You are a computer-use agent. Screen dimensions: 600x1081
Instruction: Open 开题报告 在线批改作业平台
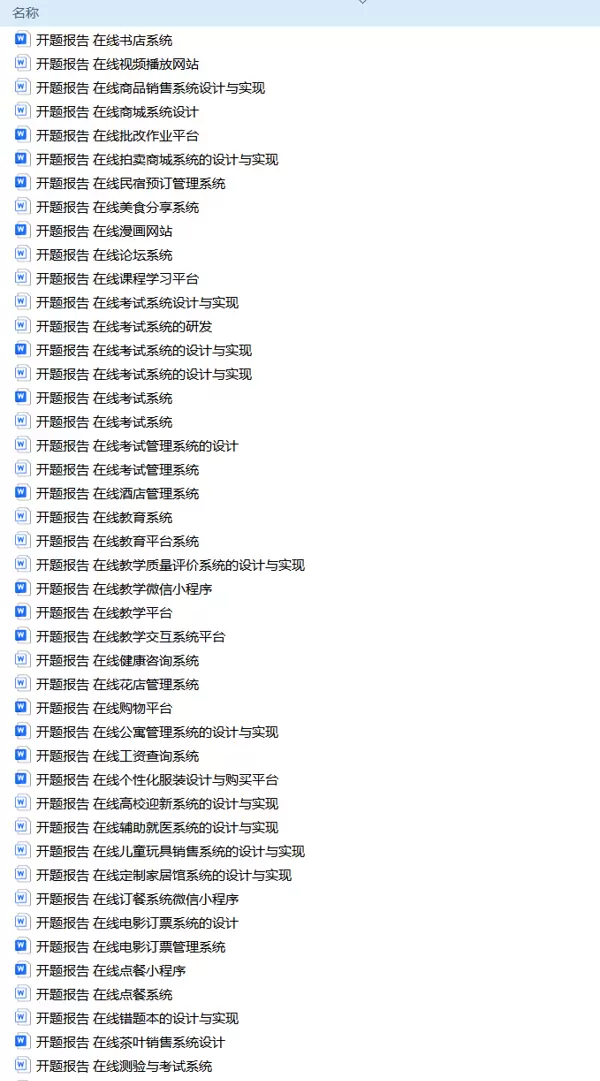point(117,136)
